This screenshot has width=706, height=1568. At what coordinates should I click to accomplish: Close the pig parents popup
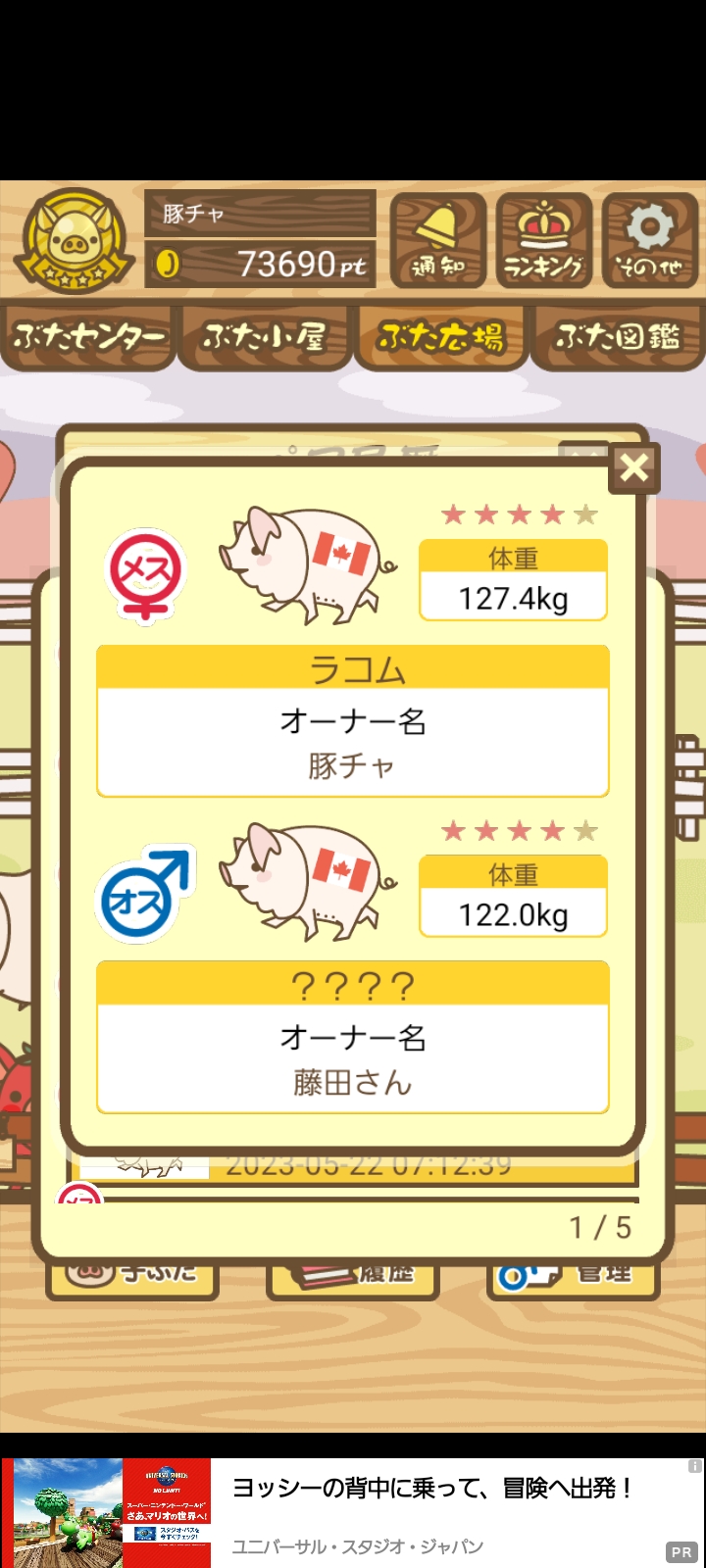click(x=634, y=467)
